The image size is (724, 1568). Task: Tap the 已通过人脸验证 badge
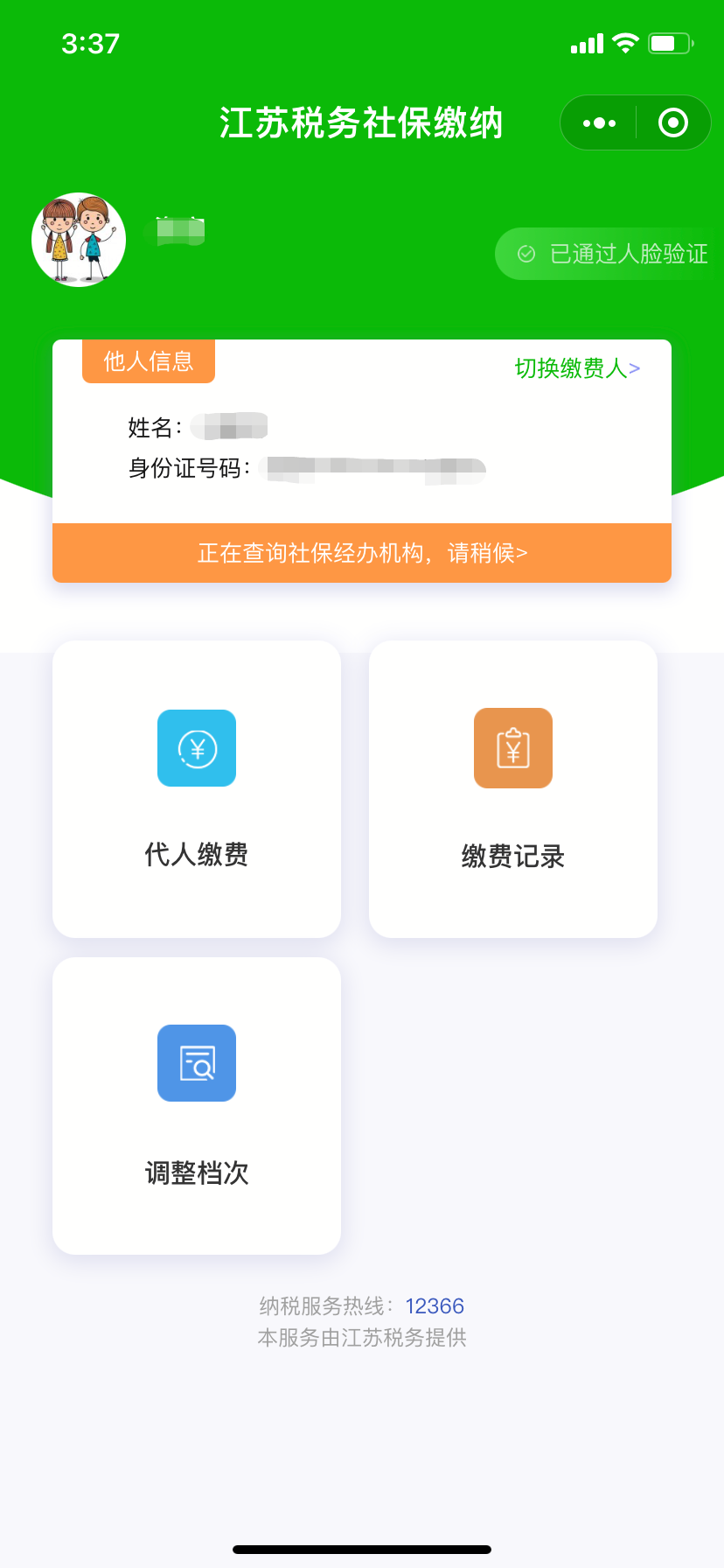click(609, 254)
